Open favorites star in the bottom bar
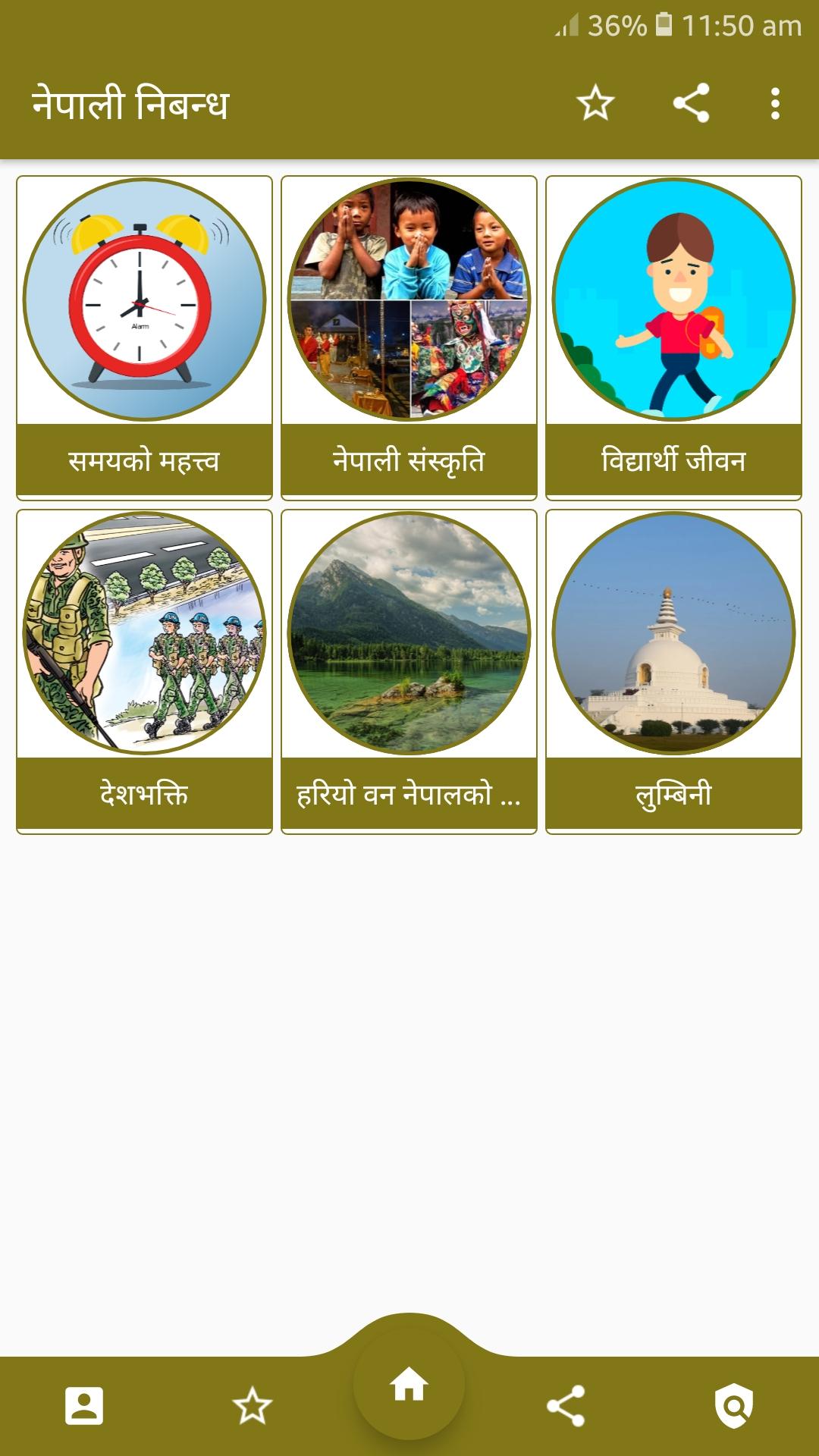The image size is (819, 1456). (252, 1406)
